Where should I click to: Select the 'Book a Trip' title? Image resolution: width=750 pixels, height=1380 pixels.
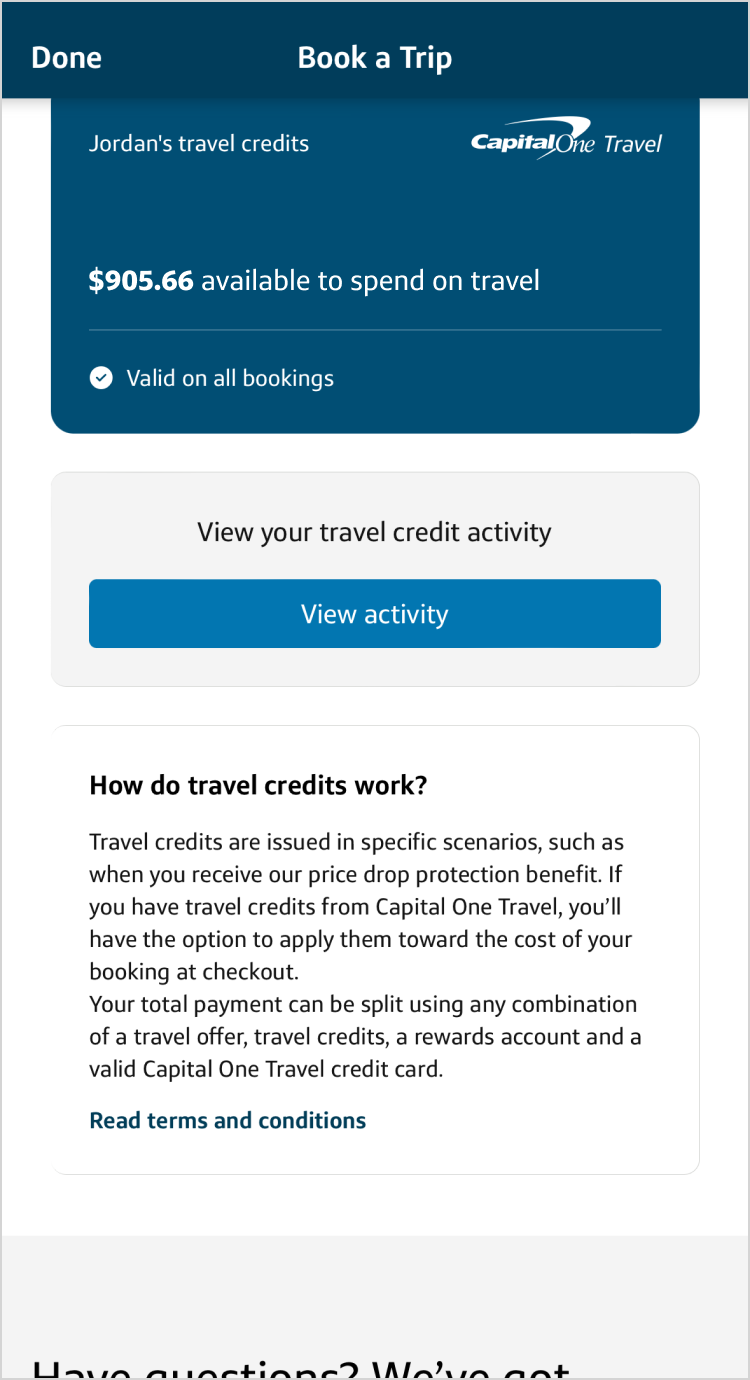[x=374, y=57]
